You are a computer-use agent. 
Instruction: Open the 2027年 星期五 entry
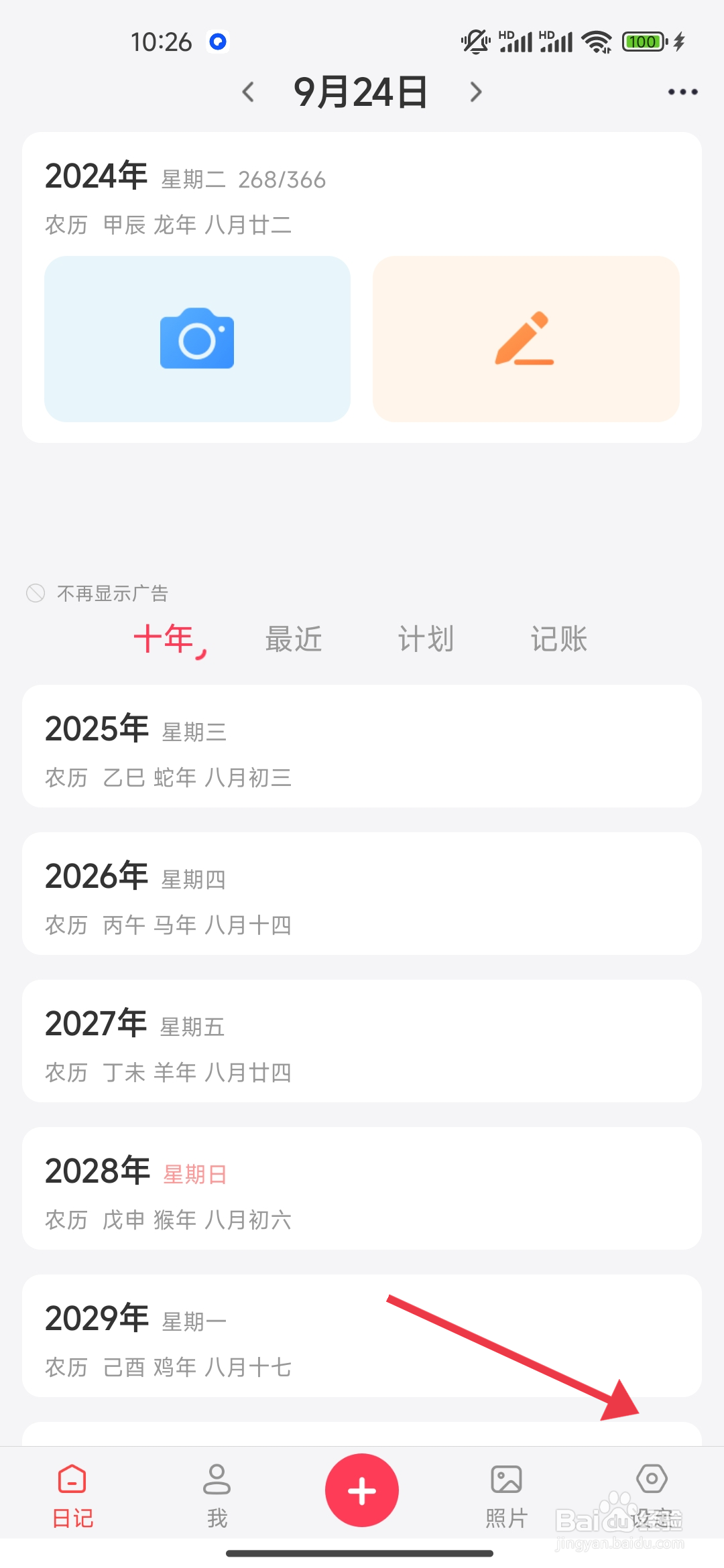(362, 1041)
